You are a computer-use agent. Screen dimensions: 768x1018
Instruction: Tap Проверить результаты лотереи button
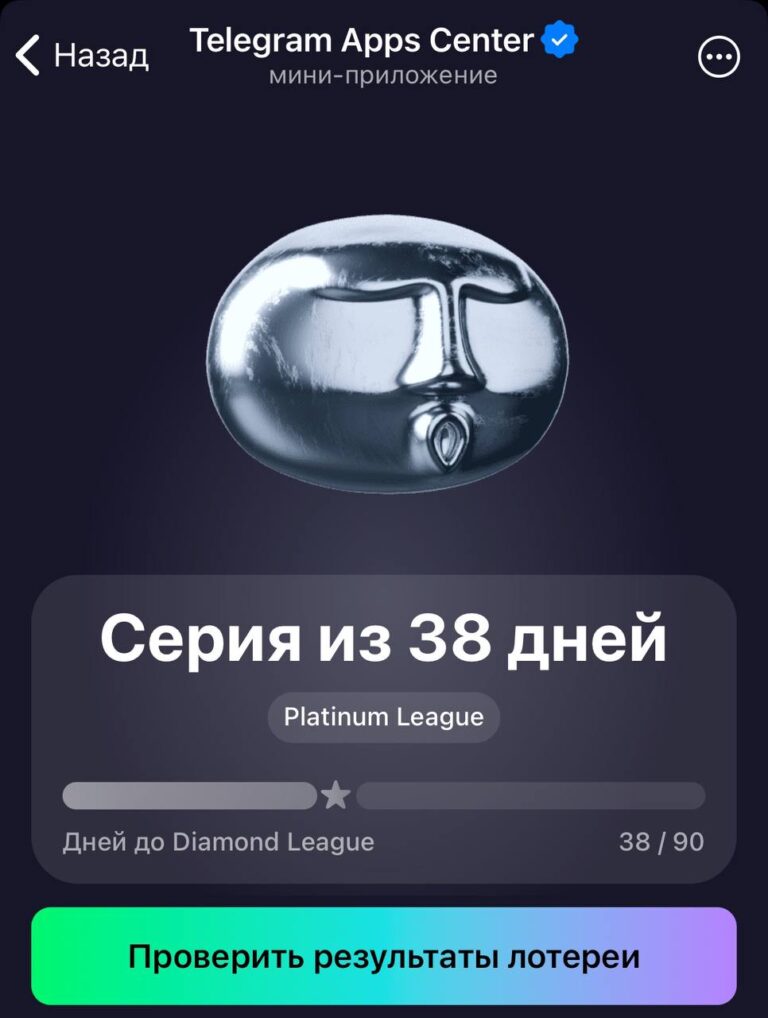click(384, 956)
